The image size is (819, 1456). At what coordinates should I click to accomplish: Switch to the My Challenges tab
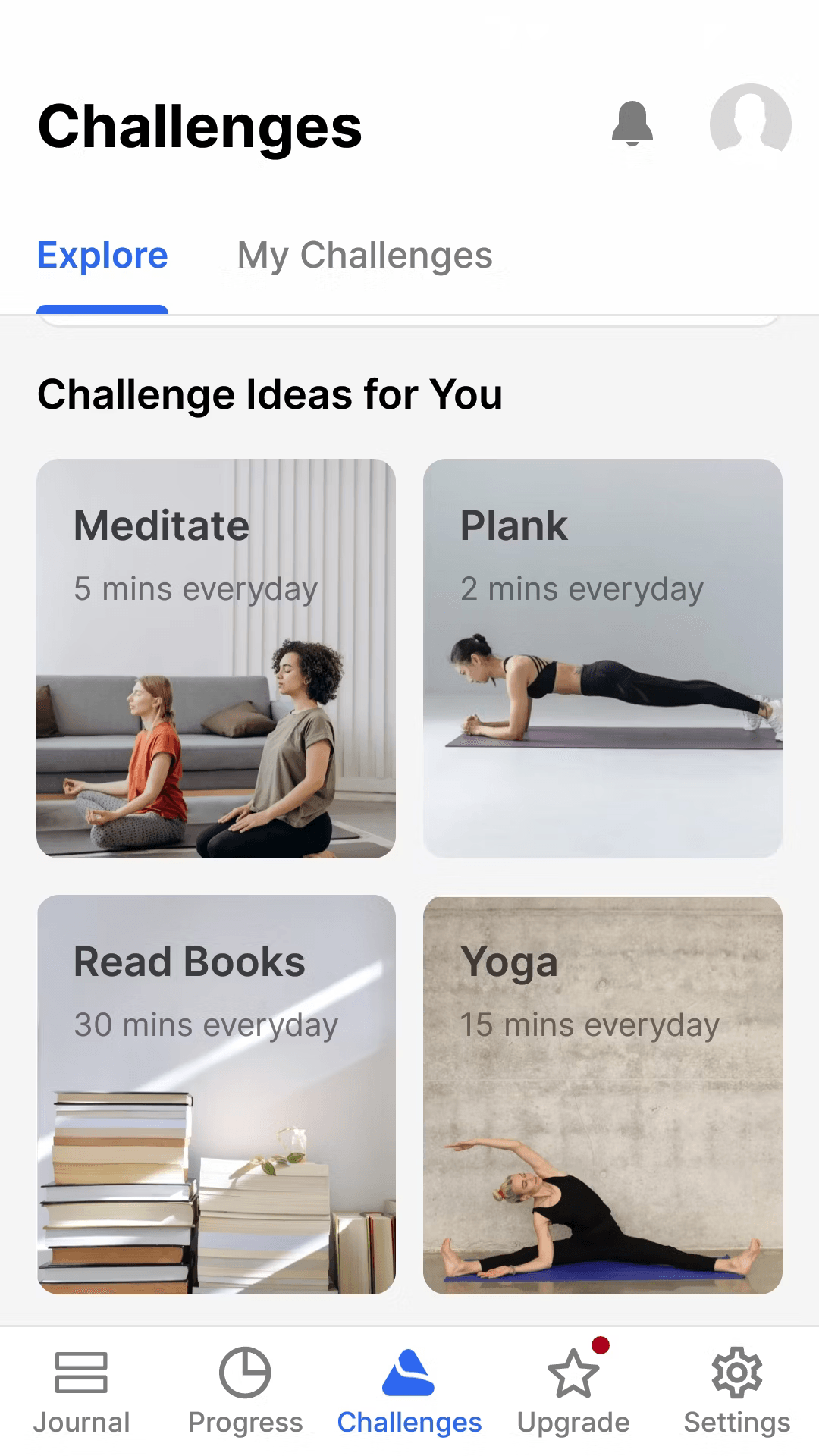click(x=365, y=256)
